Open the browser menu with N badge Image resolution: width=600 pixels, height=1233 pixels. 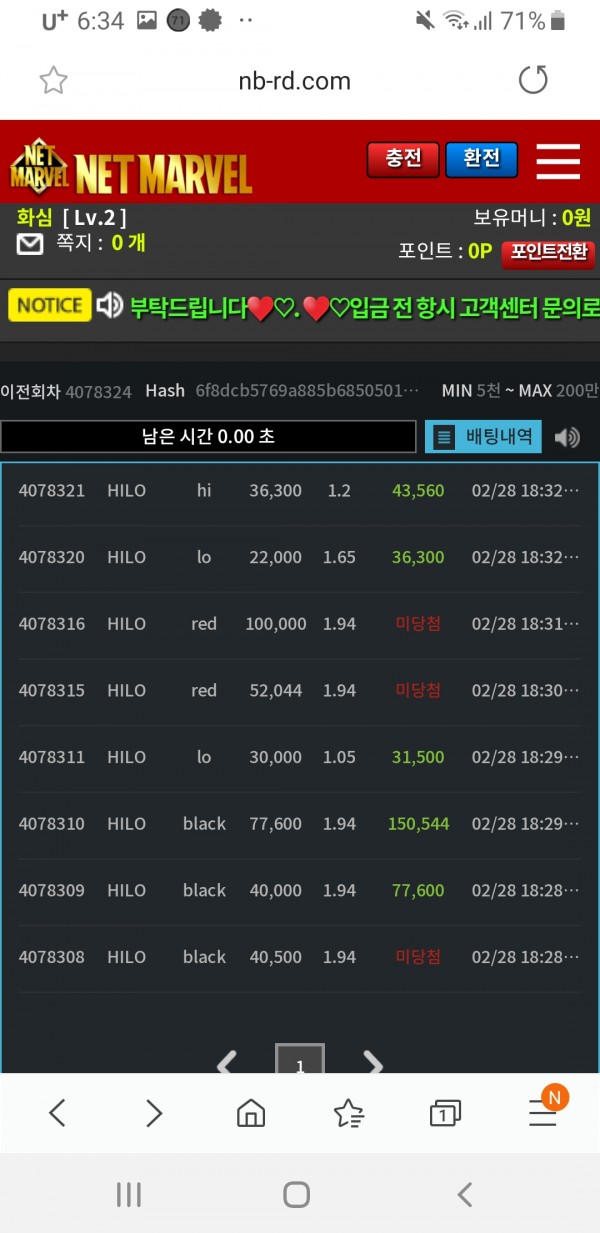(x=543, y=1113)
